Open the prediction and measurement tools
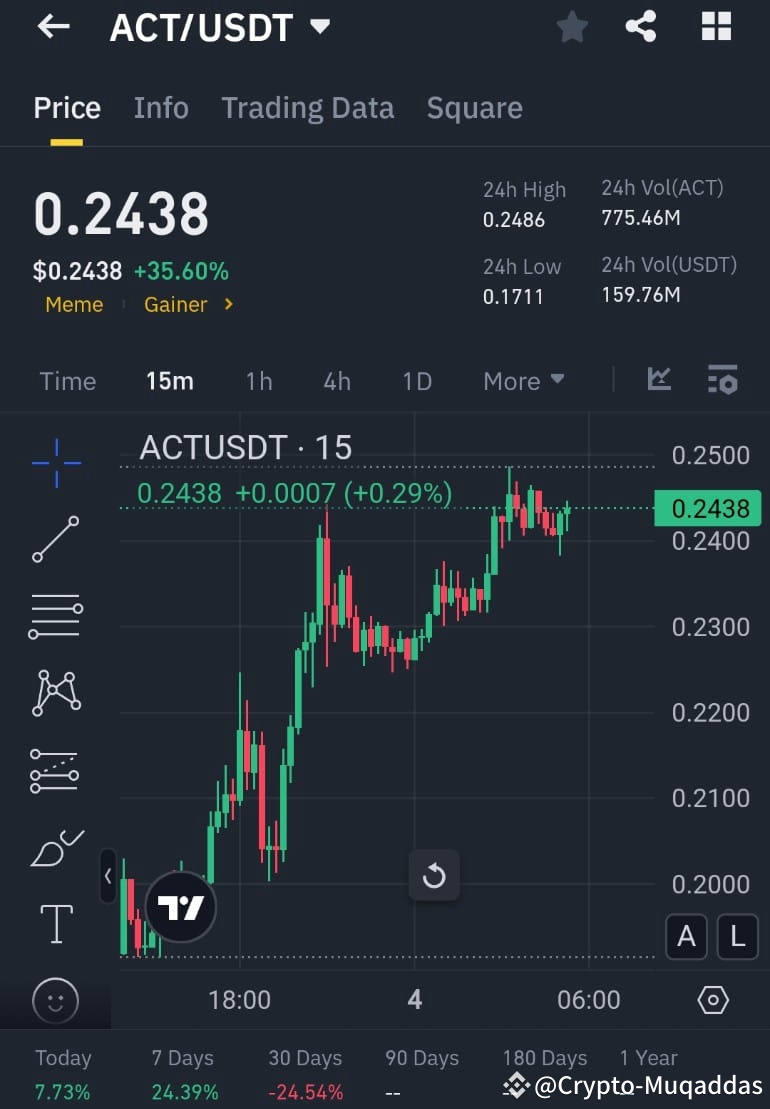Screen dimensions: 770x1109 point(55,770)
